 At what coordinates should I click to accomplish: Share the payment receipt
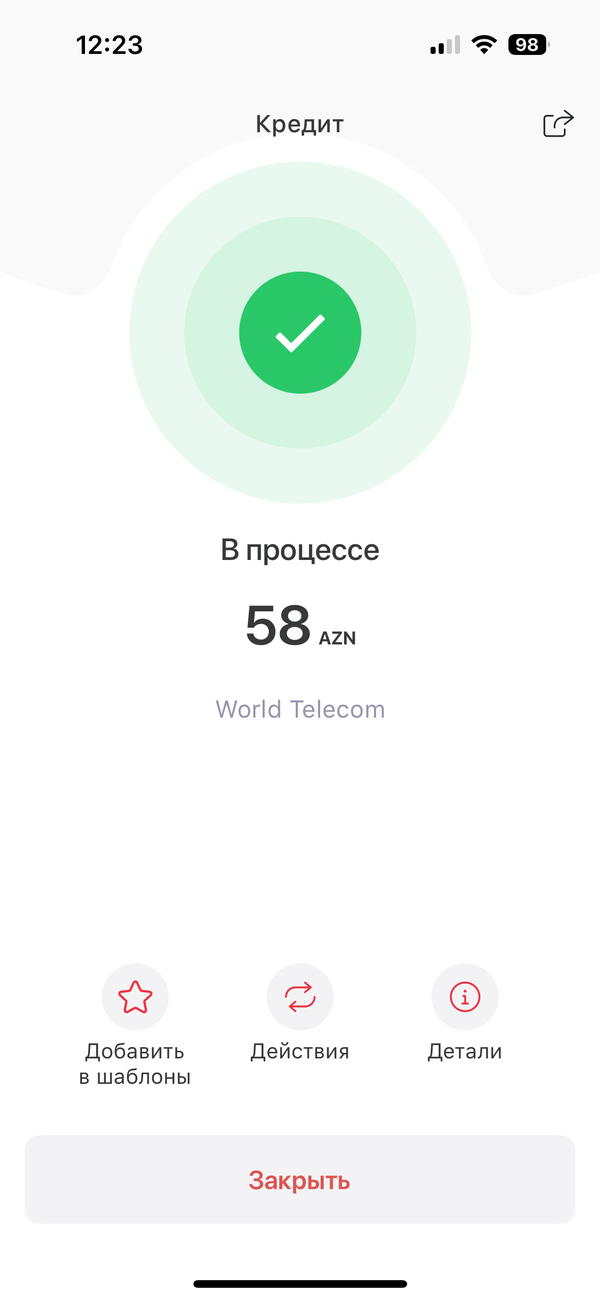[558, 124]
